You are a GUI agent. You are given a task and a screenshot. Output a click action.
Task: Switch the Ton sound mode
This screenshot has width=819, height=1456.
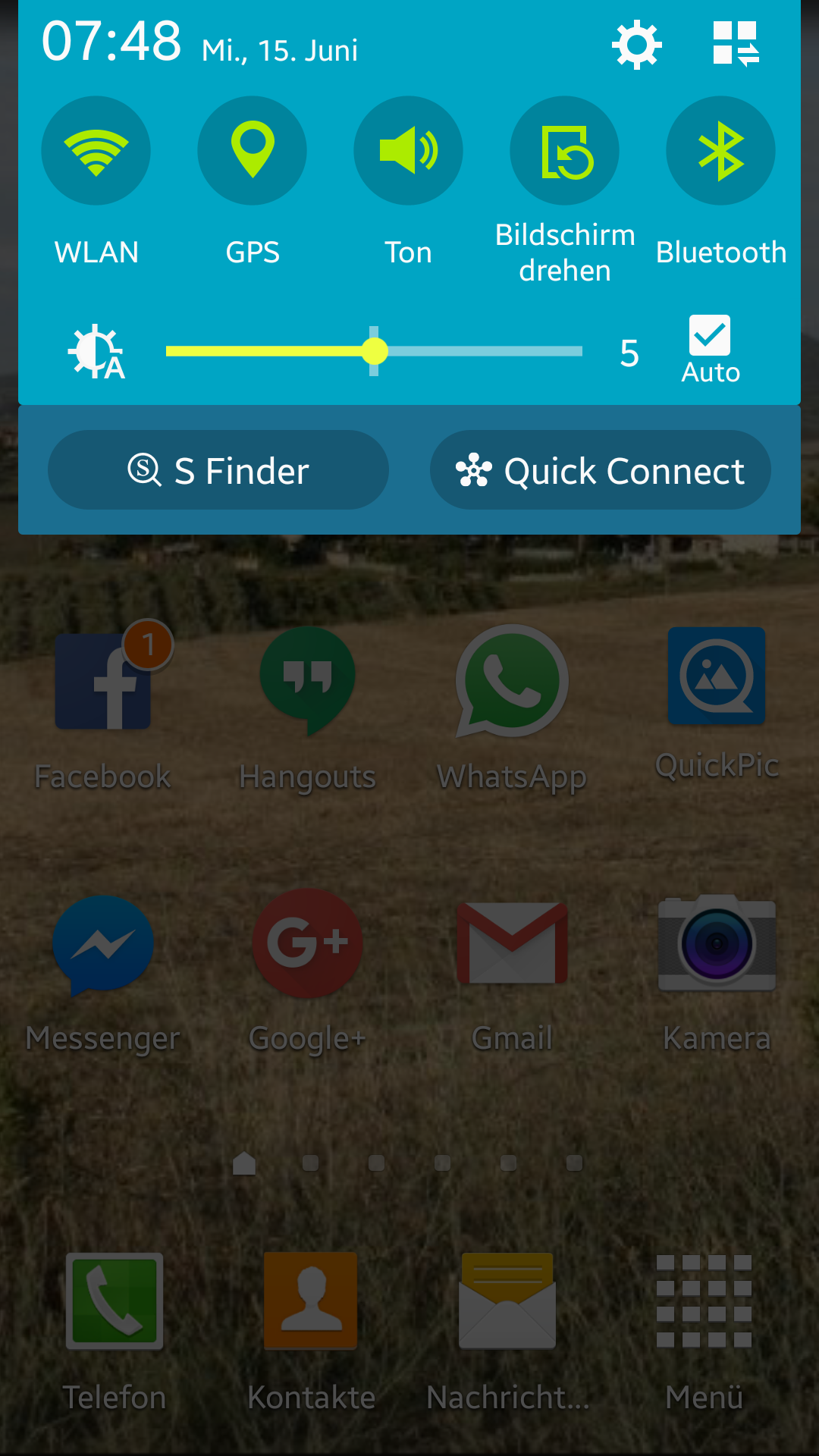[409, 151]
